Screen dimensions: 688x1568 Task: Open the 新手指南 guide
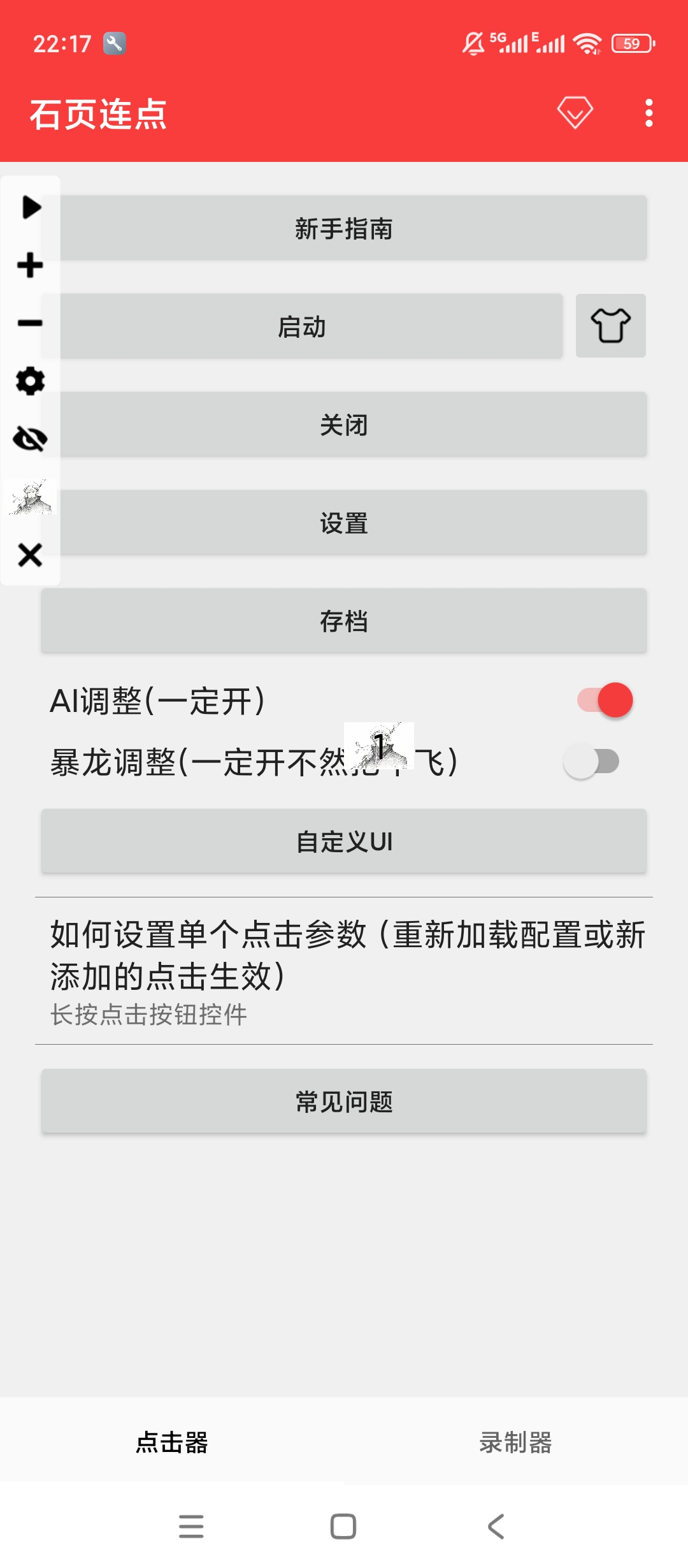(344, 228)
